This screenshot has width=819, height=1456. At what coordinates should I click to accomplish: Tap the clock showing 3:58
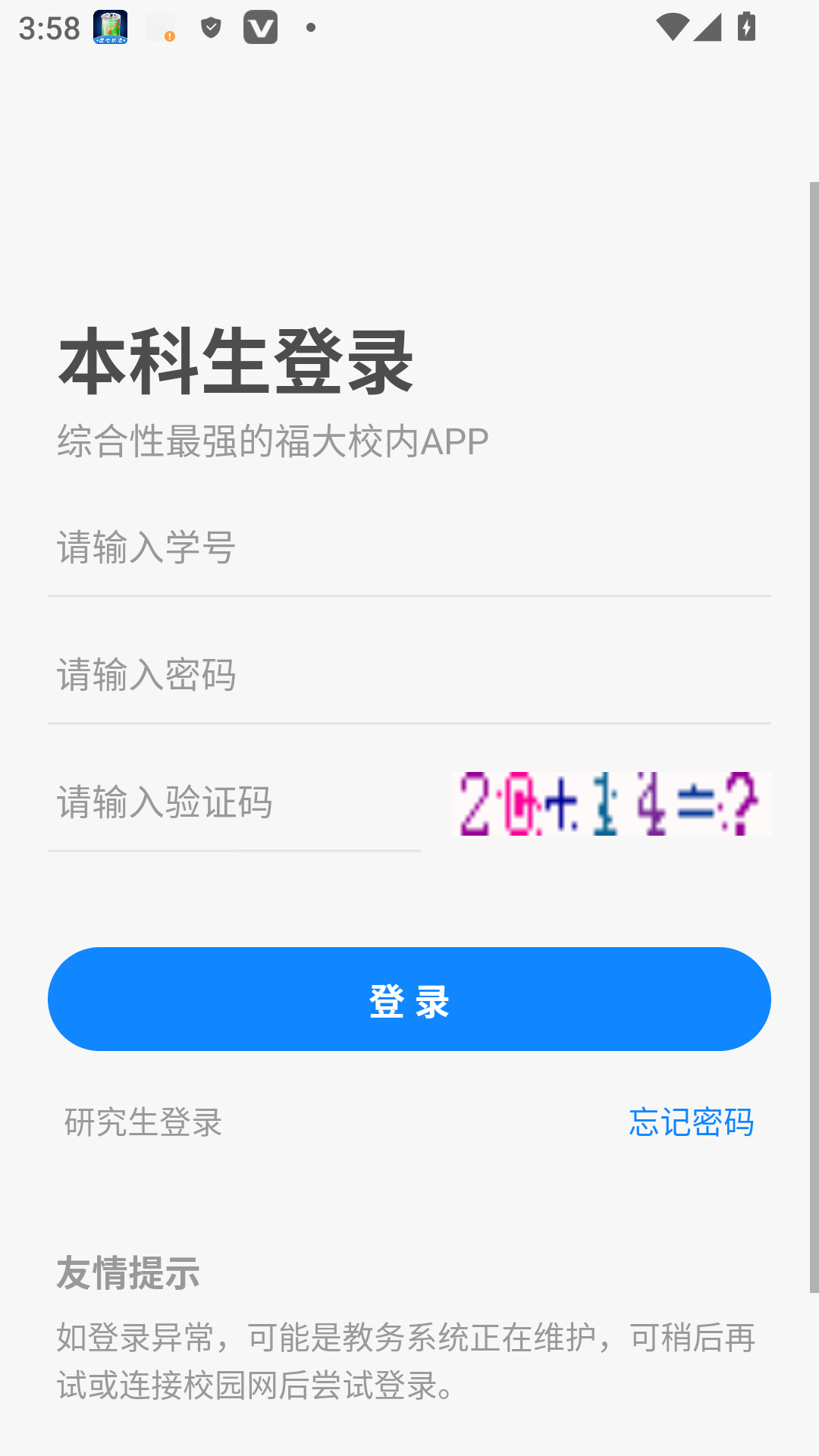[45, 27]
